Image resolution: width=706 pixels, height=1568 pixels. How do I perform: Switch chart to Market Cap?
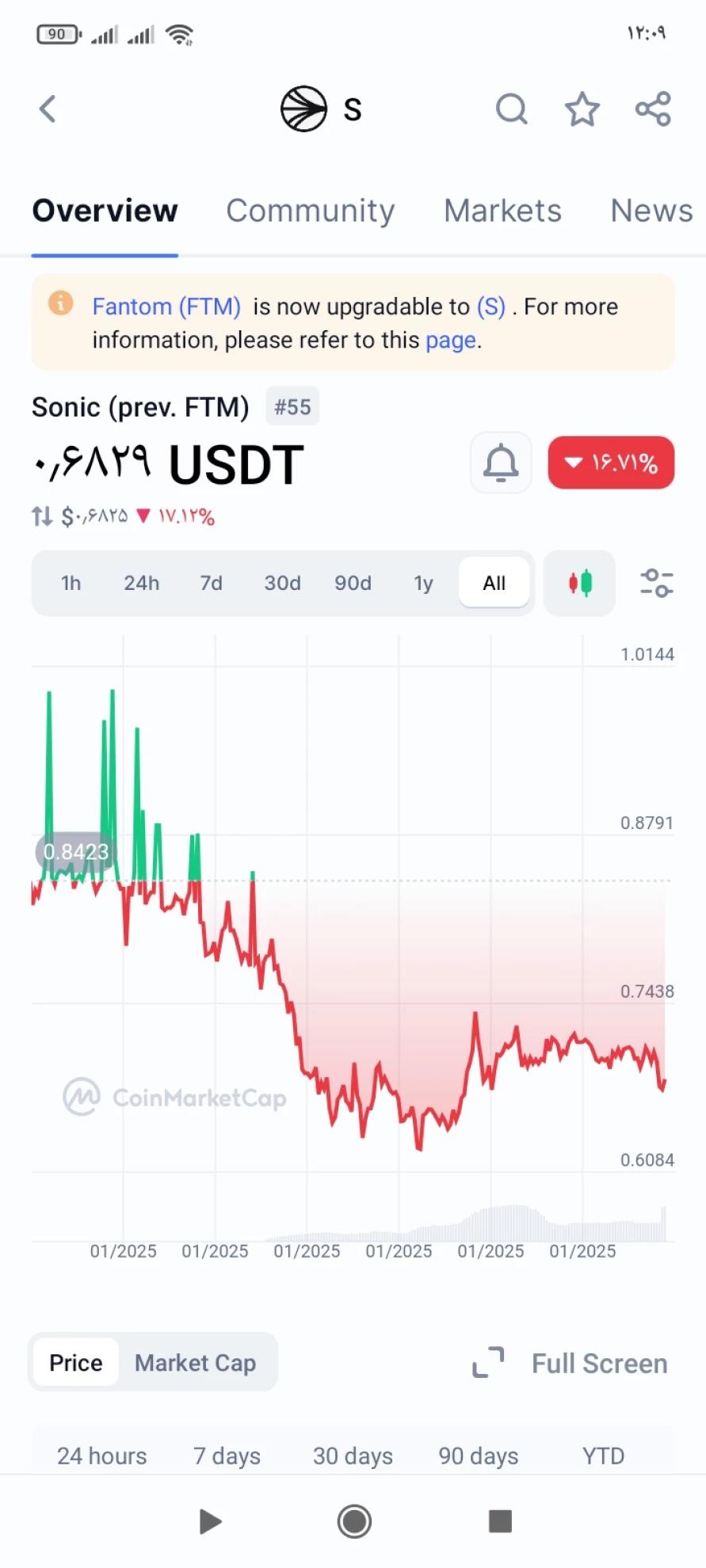(x=195, y=1363)
